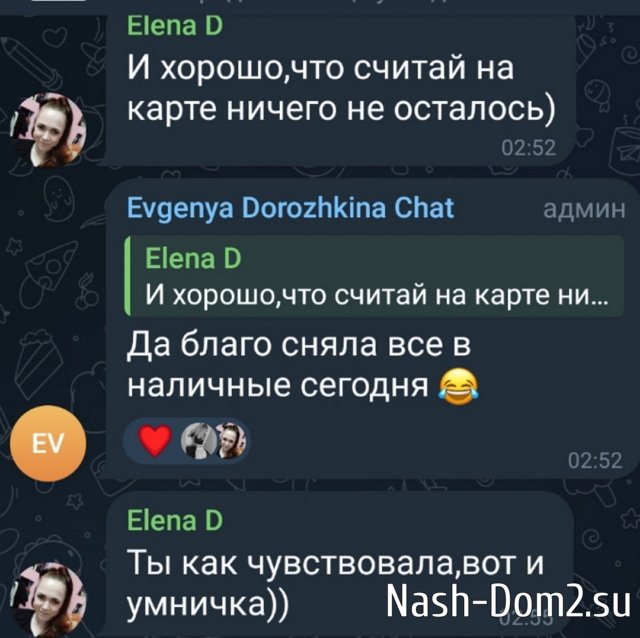Open Evgenya Dorozhkina Chat sender name
Viewport: 640px width, 638px height.
(x=290, y=208)
